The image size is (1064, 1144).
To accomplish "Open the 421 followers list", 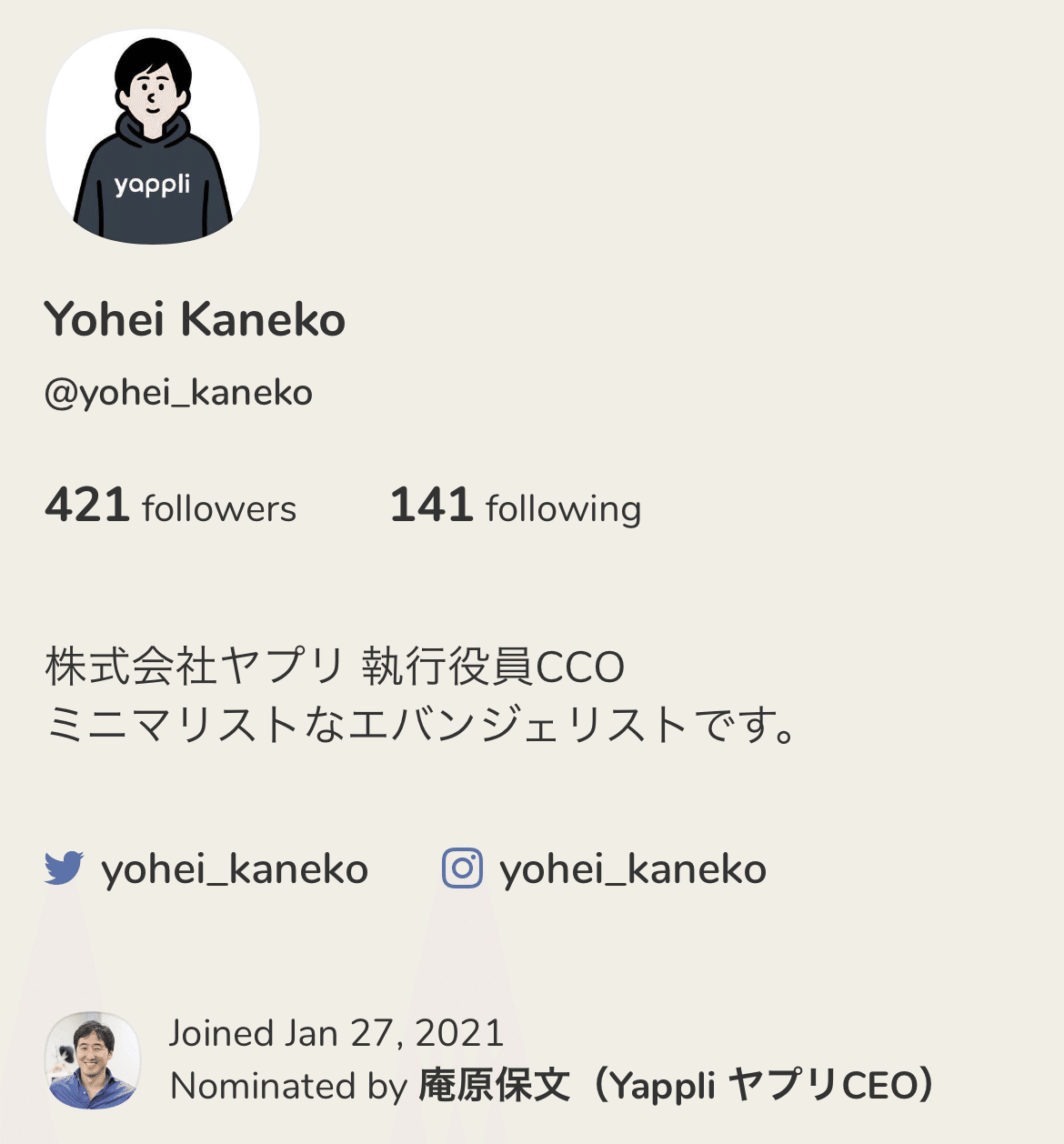I will (x=171, y=507).
